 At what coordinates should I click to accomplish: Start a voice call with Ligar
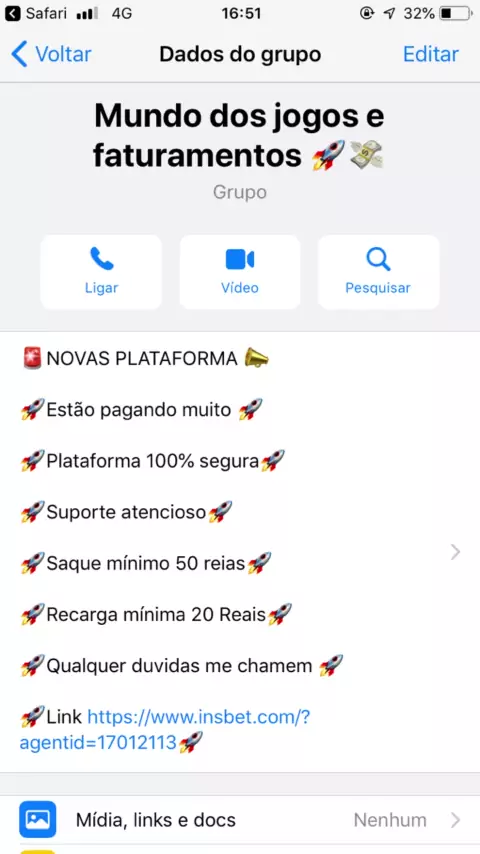(101, 272)
